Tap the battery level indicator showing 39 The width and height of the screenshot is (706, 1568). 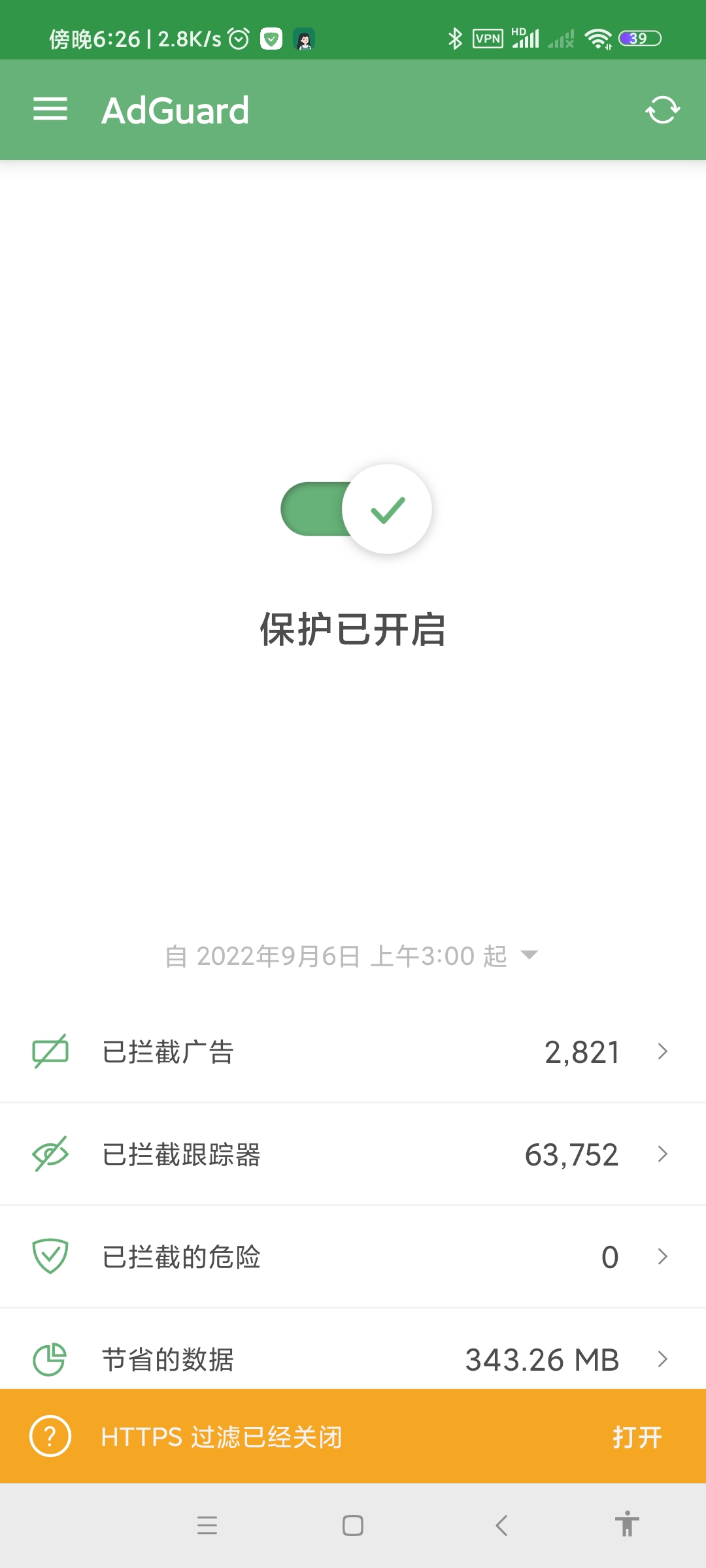point(639,39)
